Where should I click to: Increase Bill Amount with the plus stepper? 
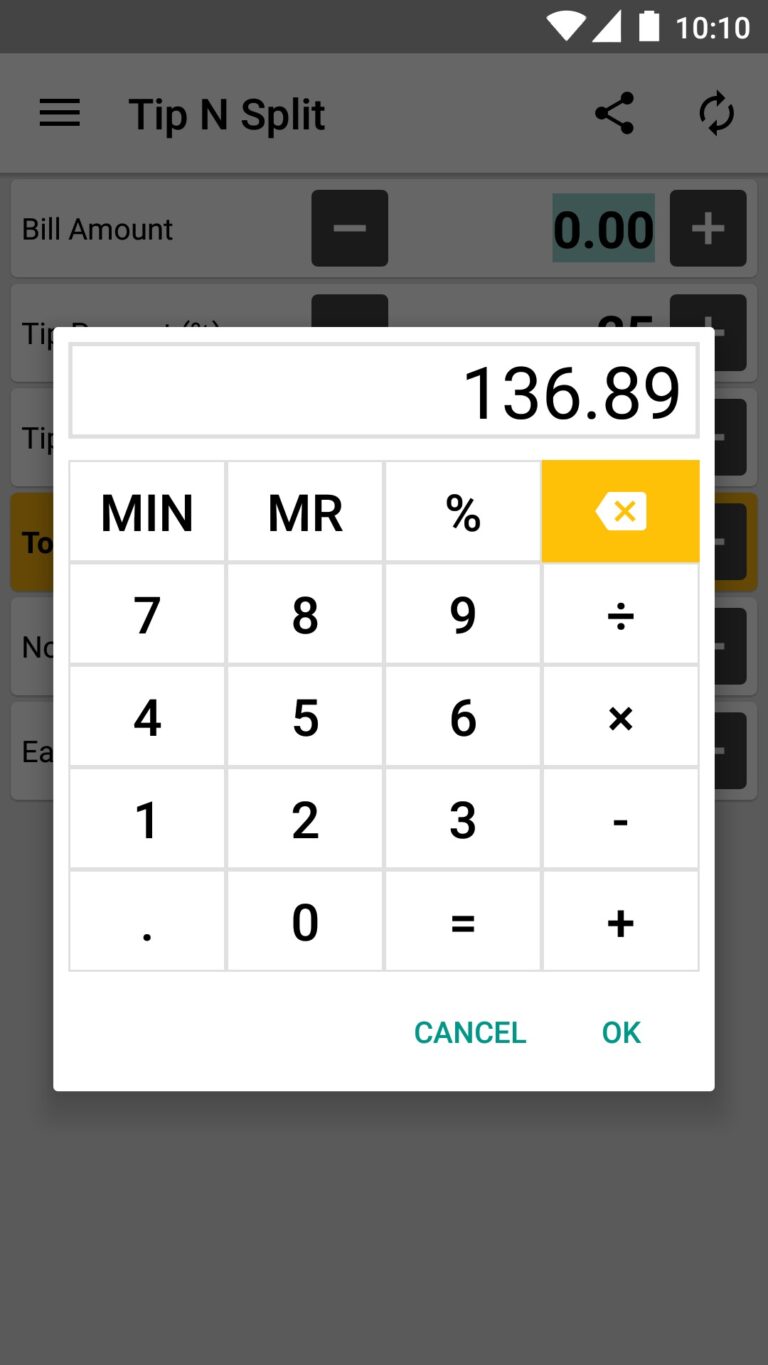[x=708, y=228]
